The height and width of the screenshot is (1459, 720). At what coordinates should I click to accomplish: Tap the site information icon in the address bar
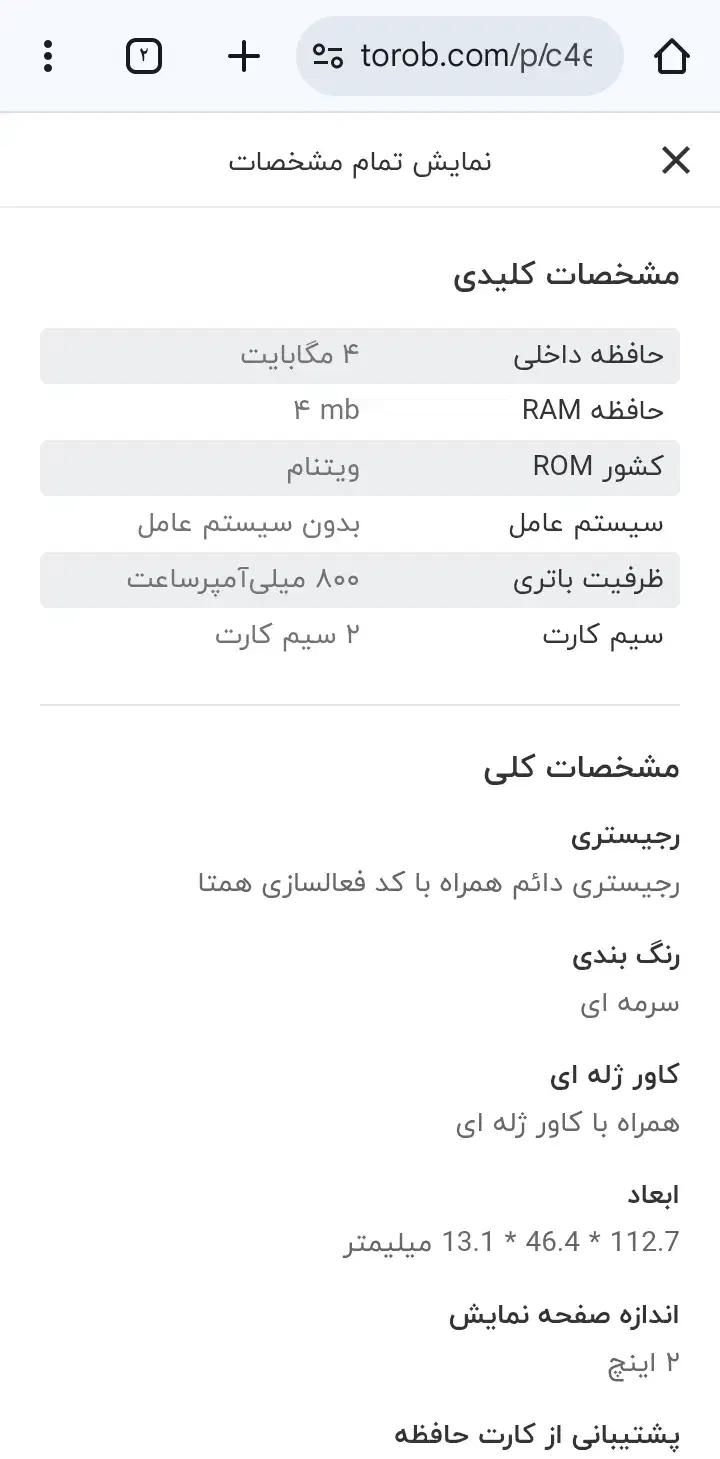pyautogui.click(x=330, y=57)
